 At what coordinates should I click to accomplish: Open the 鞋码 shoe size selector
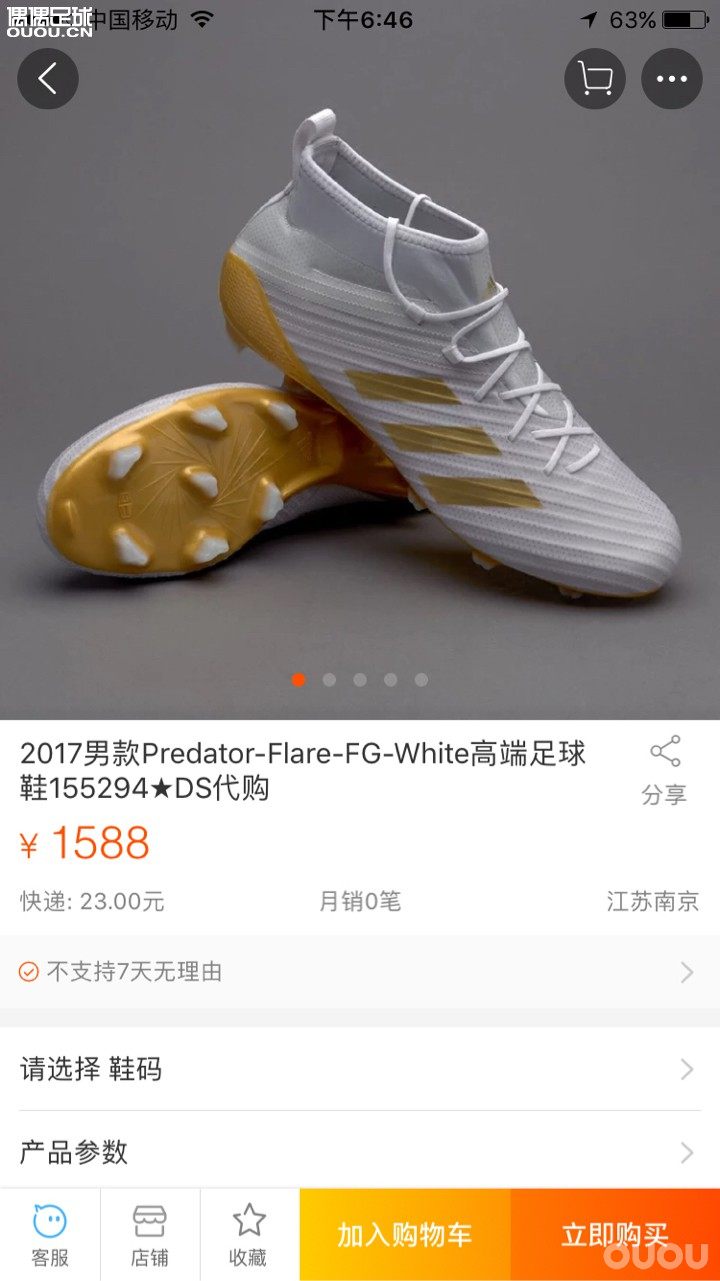(360, 1069)
